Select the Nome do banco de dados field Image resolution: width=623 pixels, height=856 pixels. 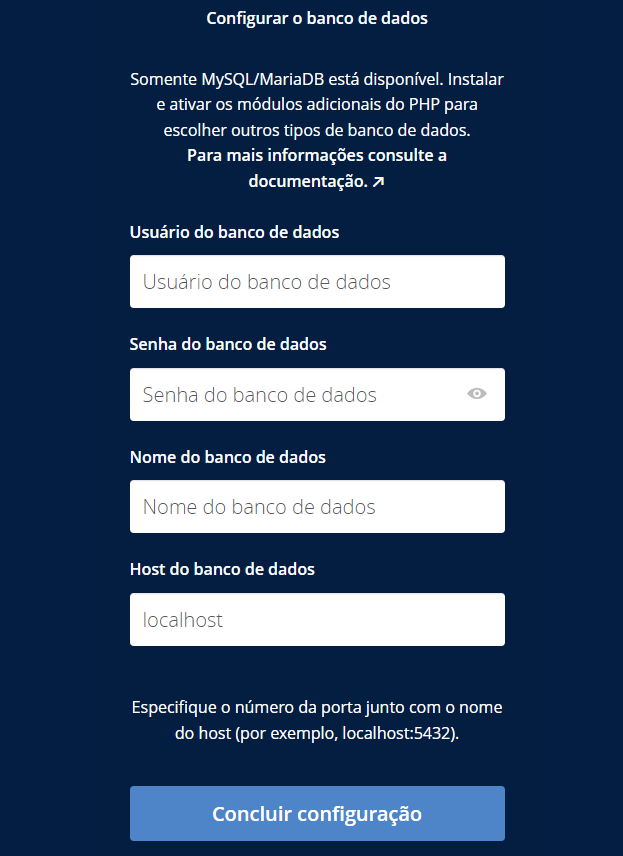coord(317,507)
